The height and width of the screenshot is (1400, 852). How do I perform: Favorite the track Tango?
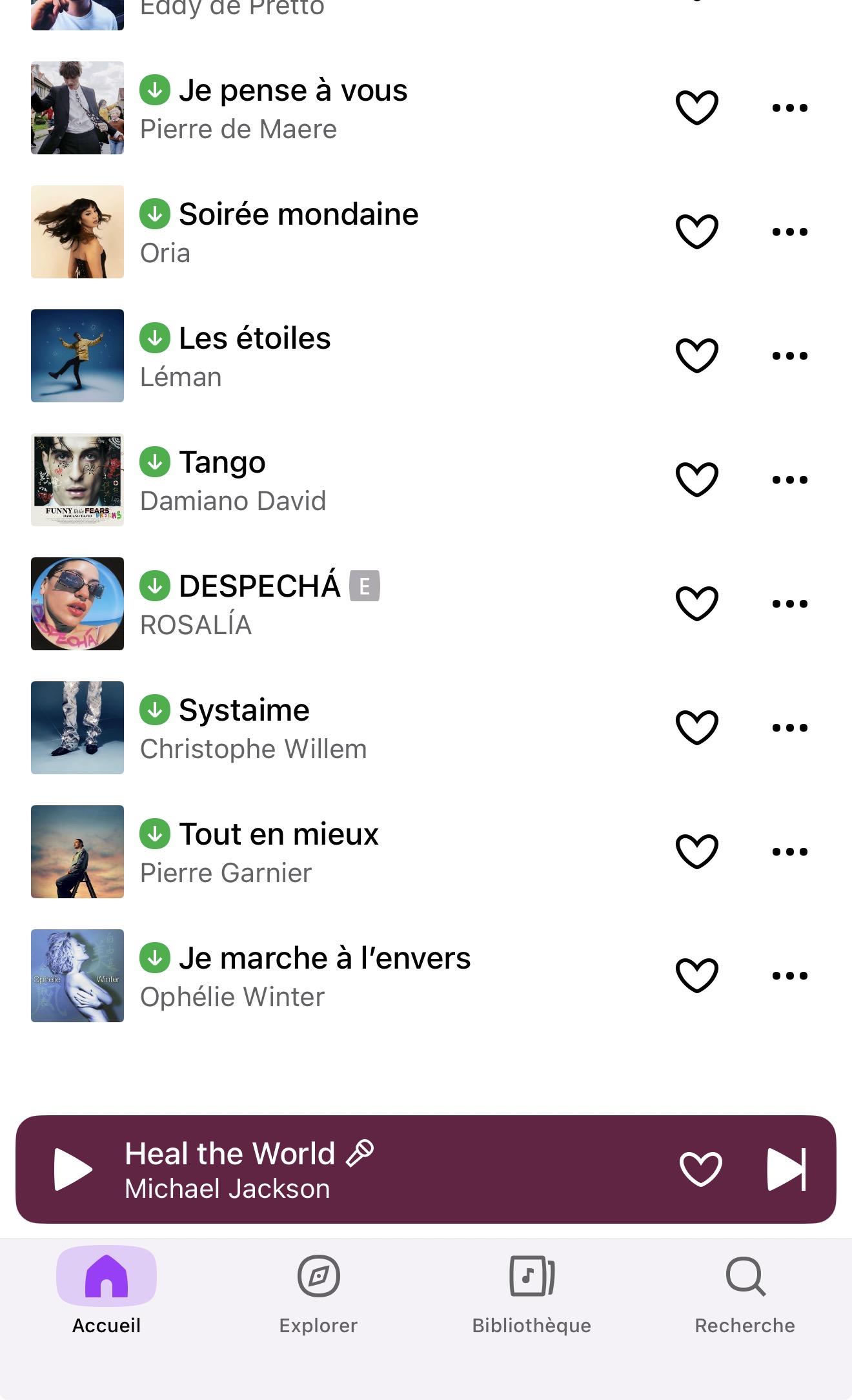(697, 480)
